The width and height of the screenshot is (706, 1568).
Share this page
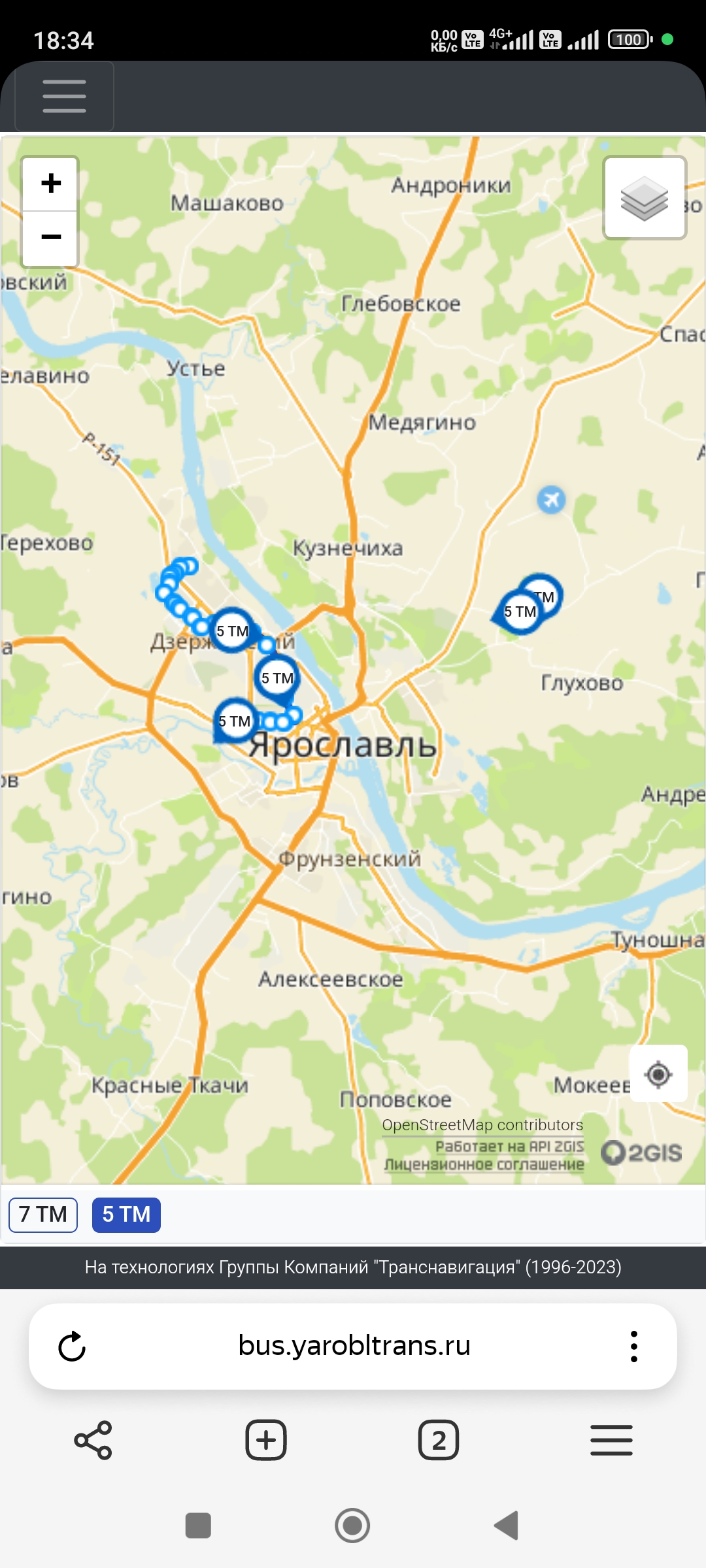(x=93, y=1440)
